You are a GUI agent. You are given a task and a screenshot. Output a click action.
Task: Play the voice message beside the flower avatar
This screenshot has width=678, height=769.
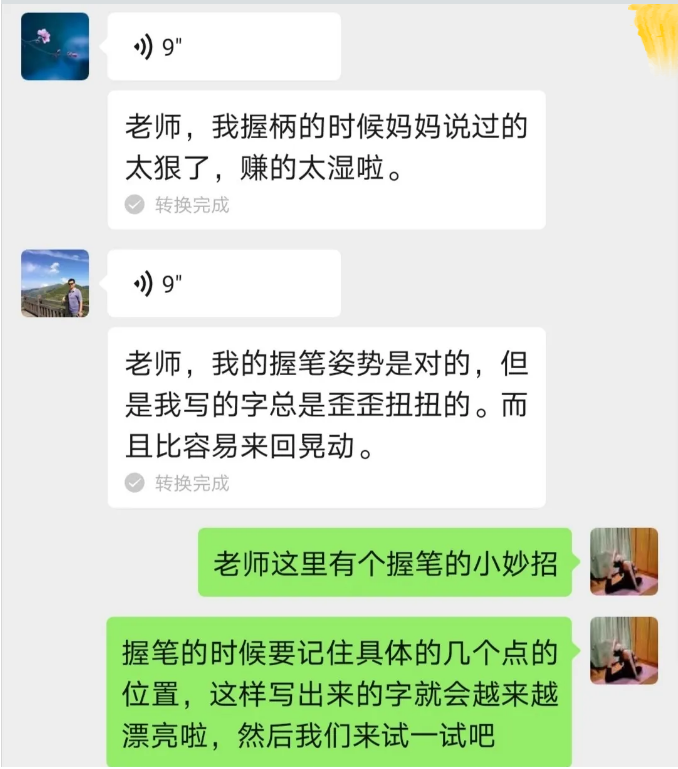(x=223, y=47)
